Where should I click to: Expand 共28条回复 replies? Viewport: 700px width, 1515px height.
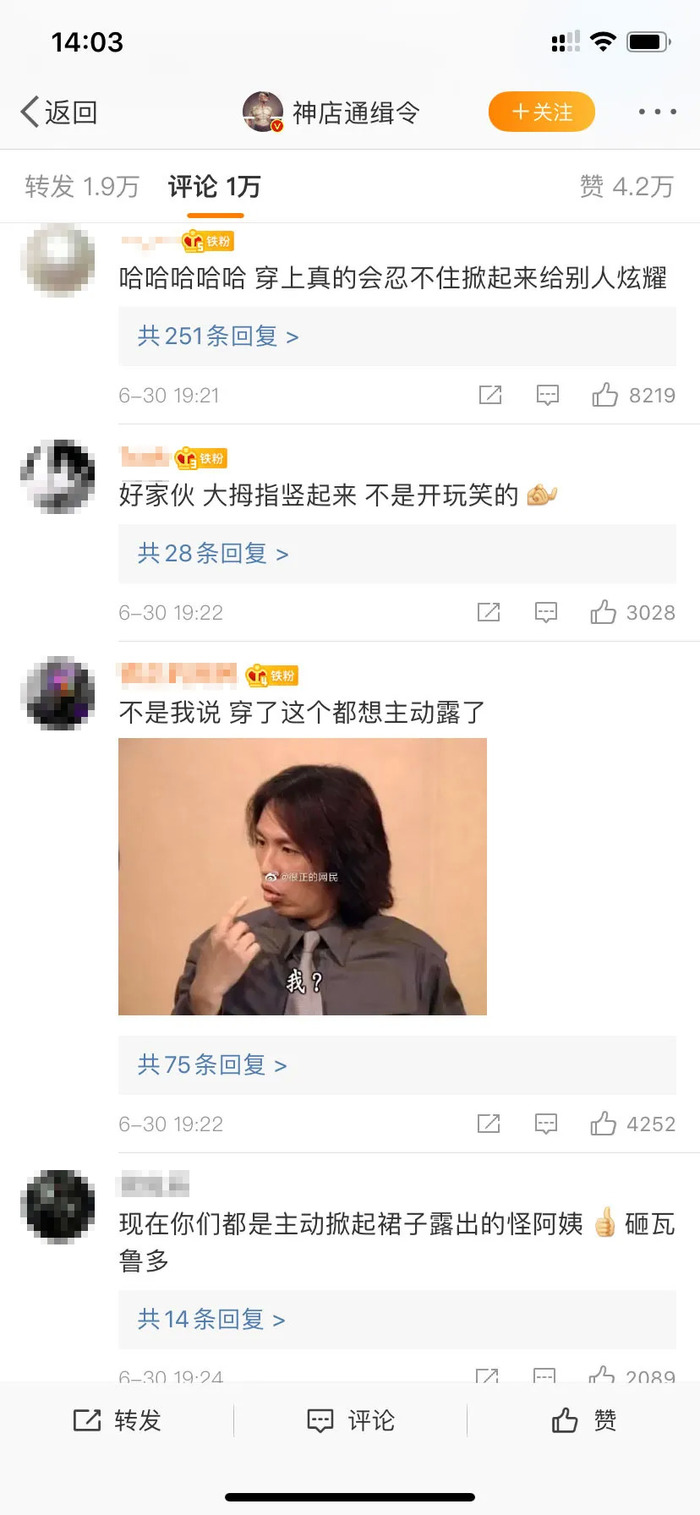[x=213, y=554]
